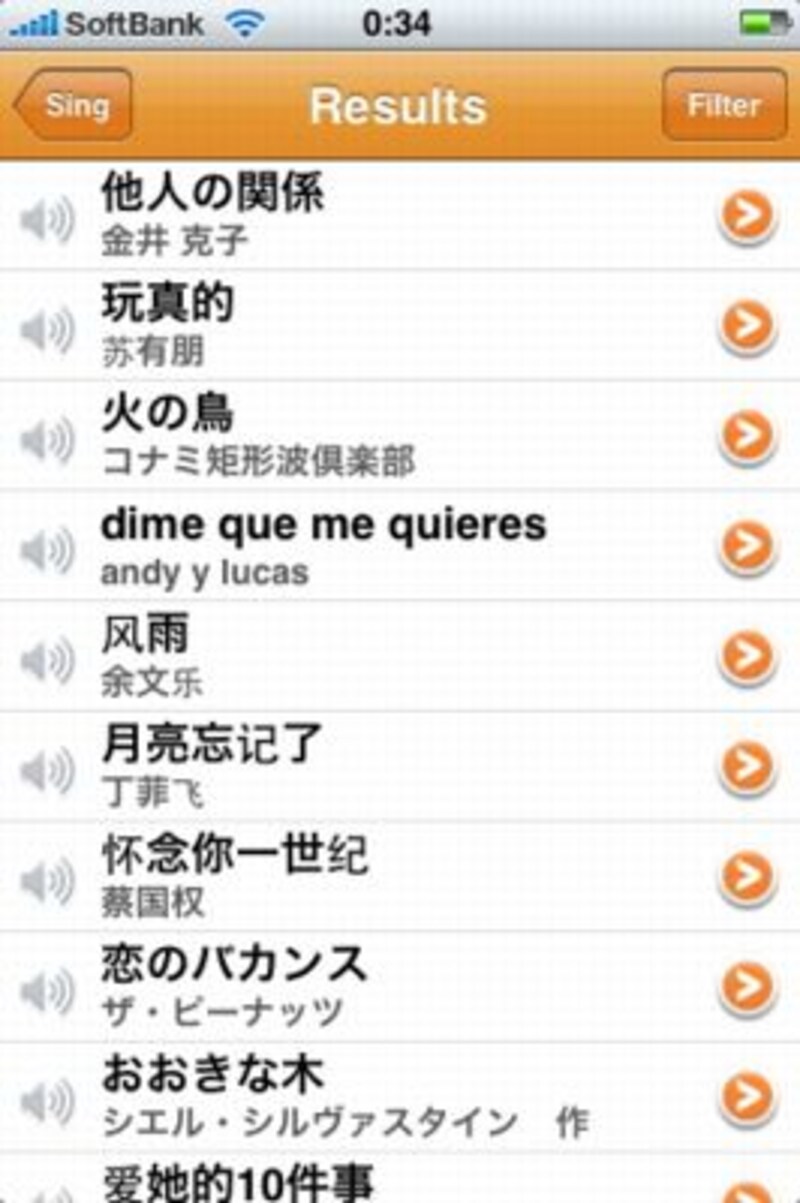Play the preview of おおきな木
The width and height of the screenshot is (800, 1203).
pos(48,1099)
